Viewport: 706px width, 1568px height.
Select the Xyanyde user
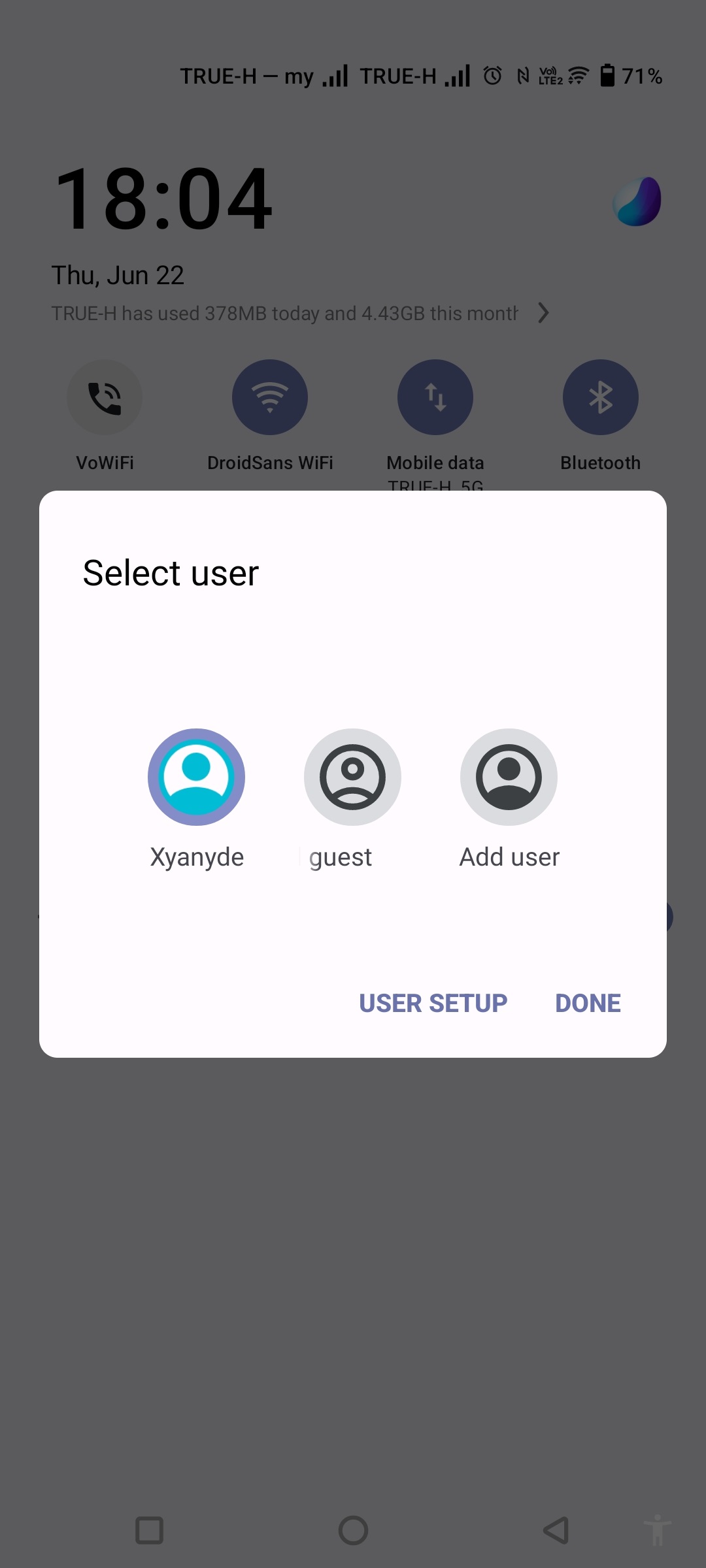click(x=196, y=777)
